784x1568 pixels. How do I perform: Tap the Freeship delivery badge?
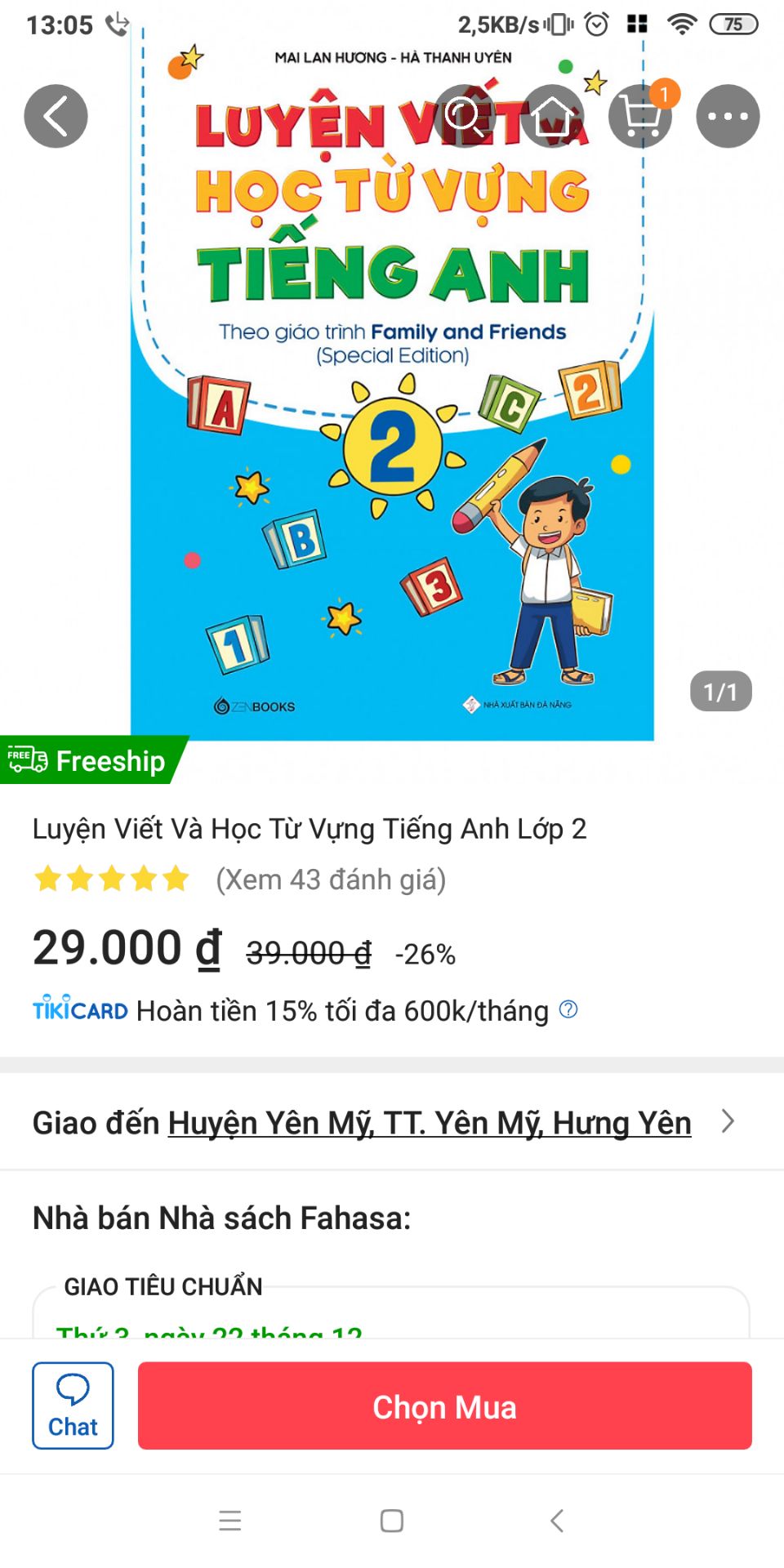(x=90, y=759)
